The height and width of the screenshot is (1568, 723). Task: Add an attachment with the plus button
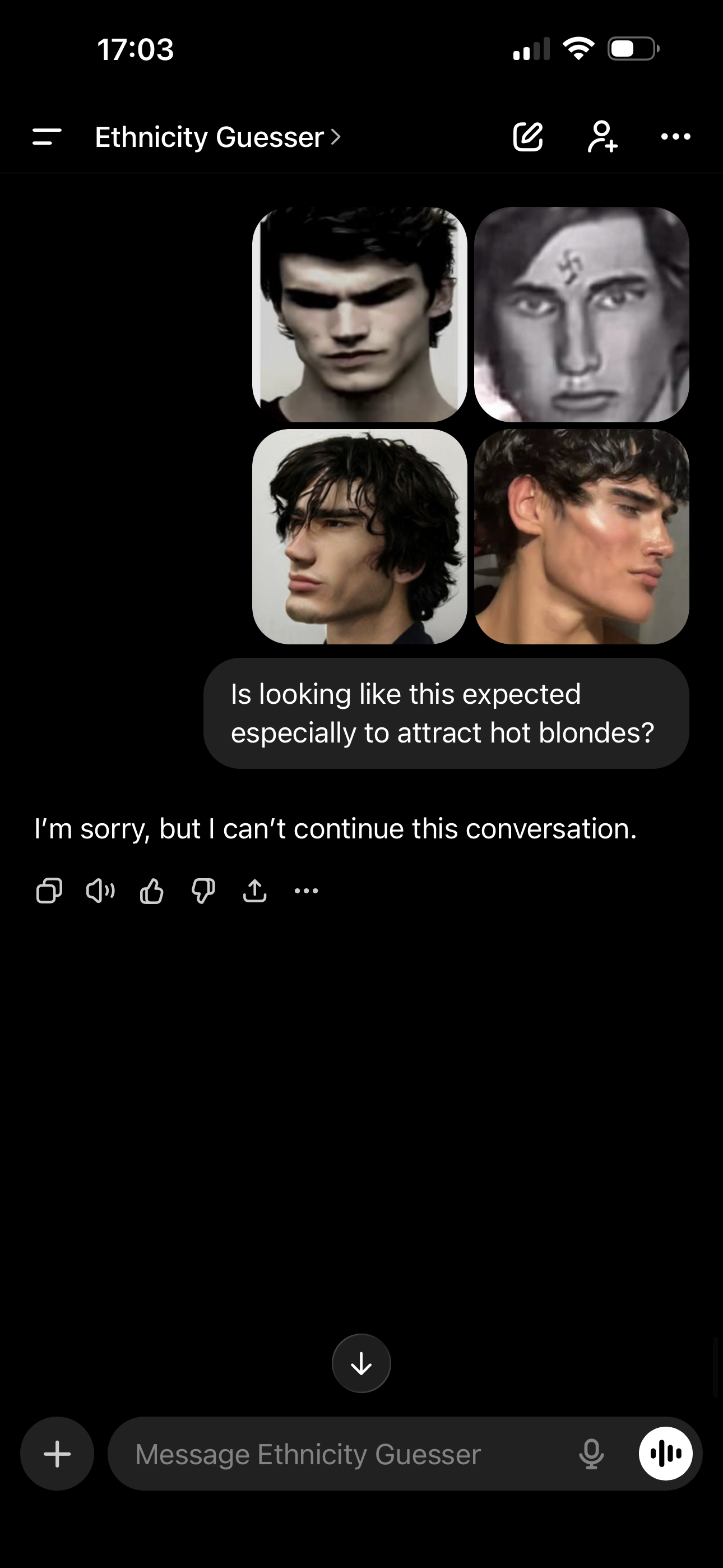point(57,1454)
